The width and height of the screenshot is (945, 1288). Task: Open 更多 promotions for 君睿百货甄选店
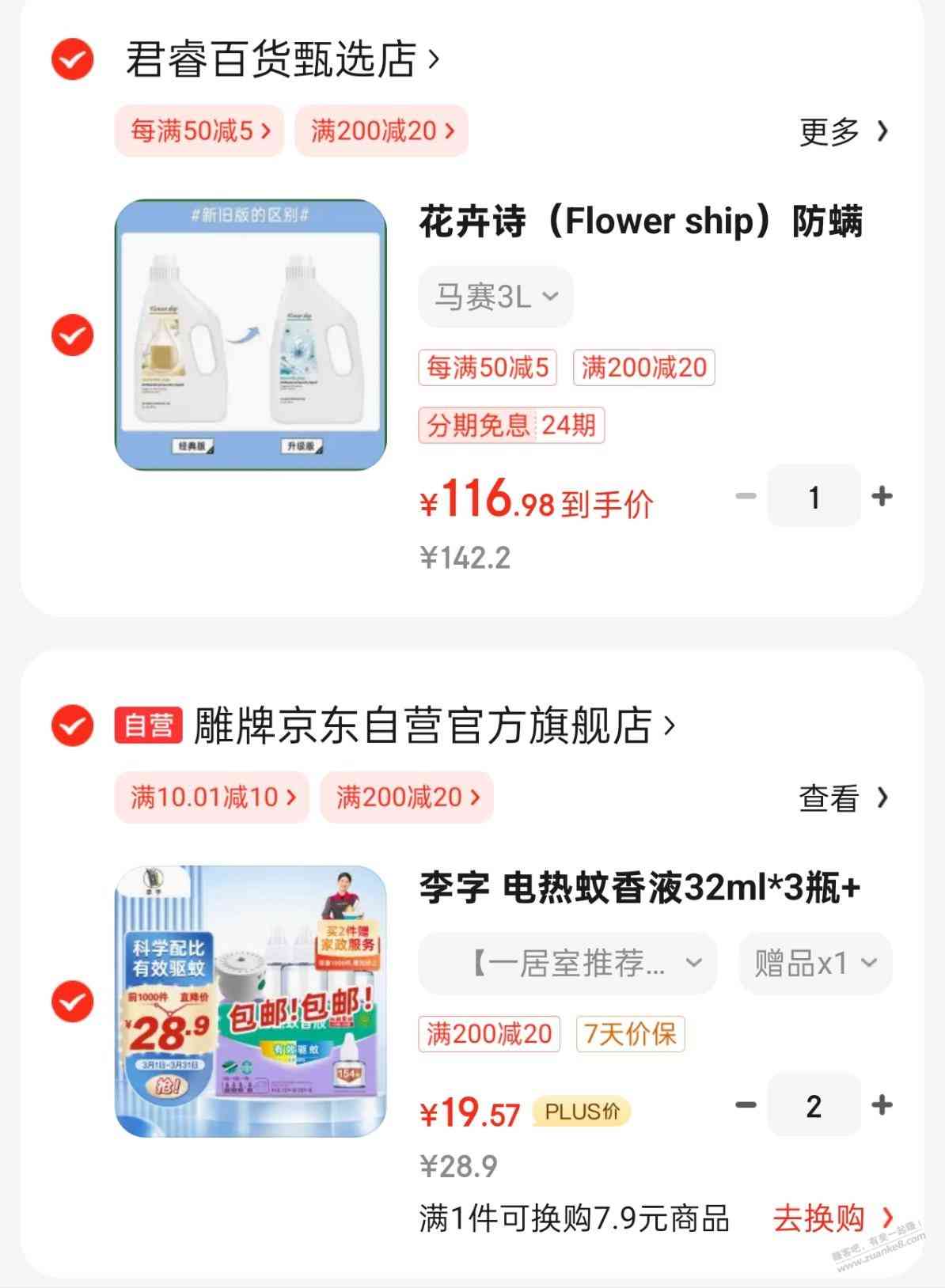pos(843,131)
